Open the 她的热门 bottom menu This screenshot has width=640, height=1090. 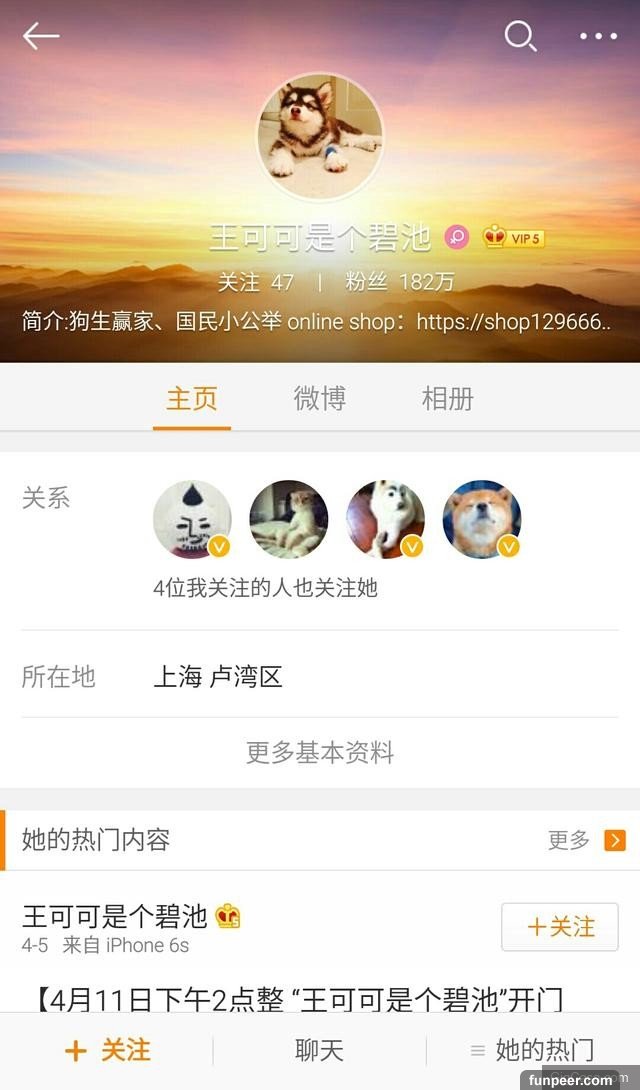pyautogui.click(x=532, y=1050)
